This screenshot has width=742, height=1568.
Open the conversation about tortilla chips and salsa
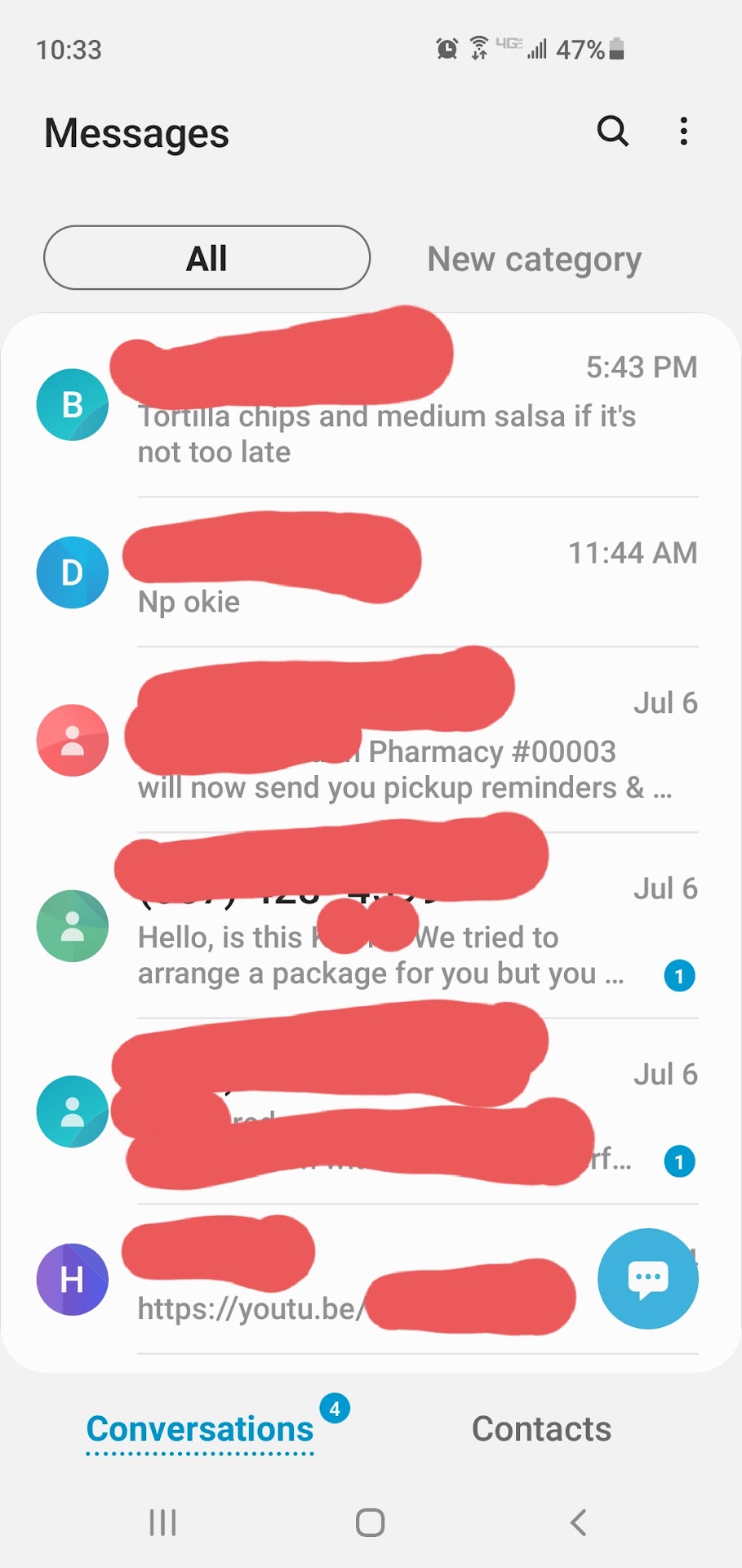(387, 433)
